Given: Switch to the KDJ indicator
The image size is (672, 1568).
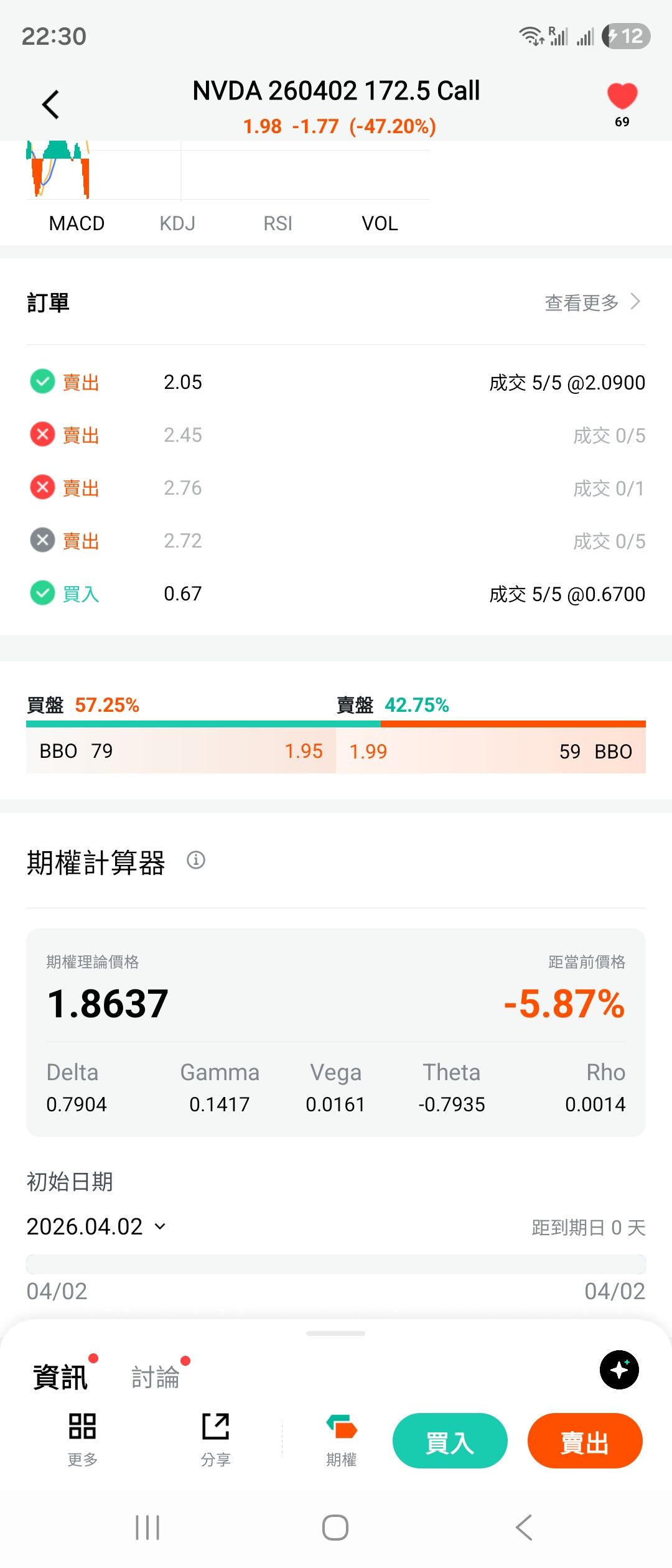Looking at the screenshot, I should point(177,223).
